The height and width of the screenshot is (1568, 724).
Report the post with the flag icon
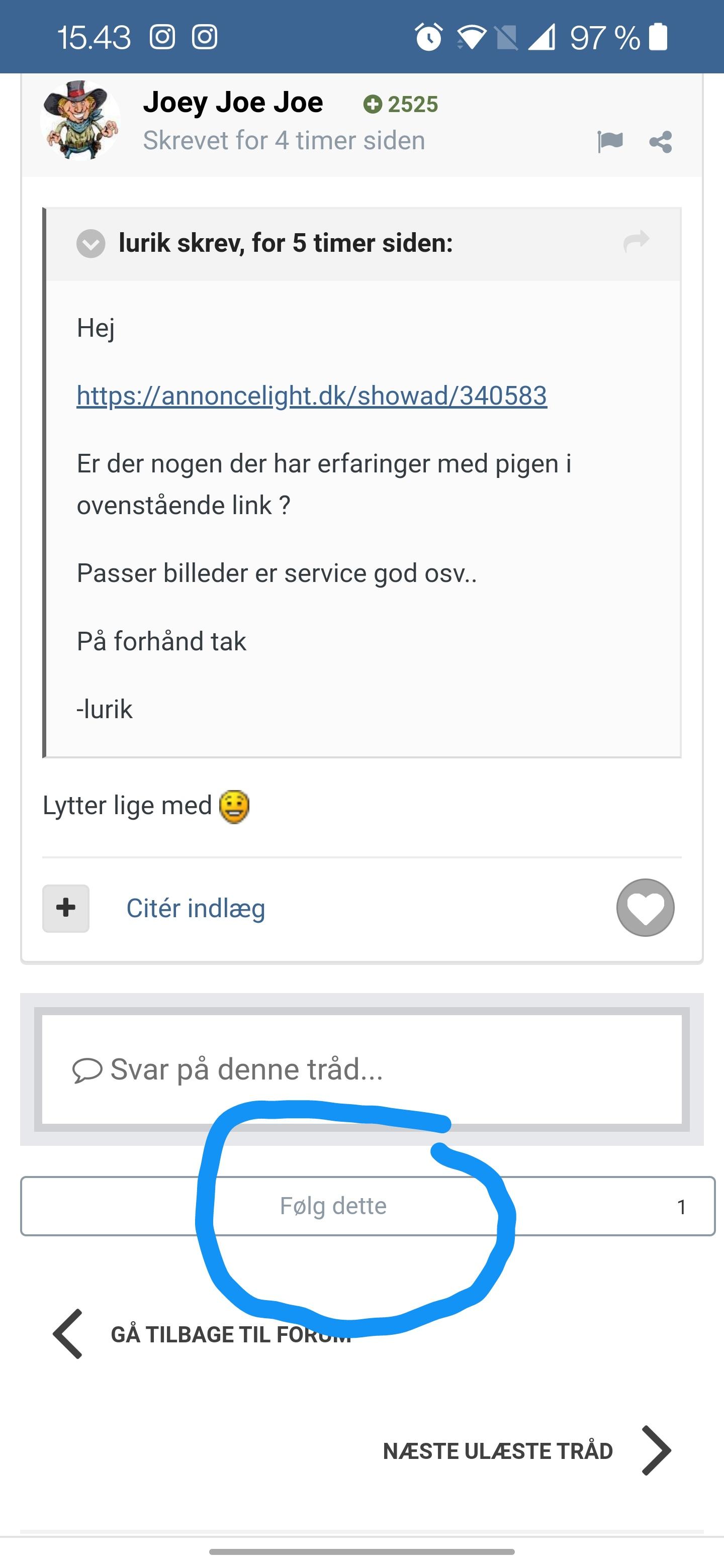[609, 141]
